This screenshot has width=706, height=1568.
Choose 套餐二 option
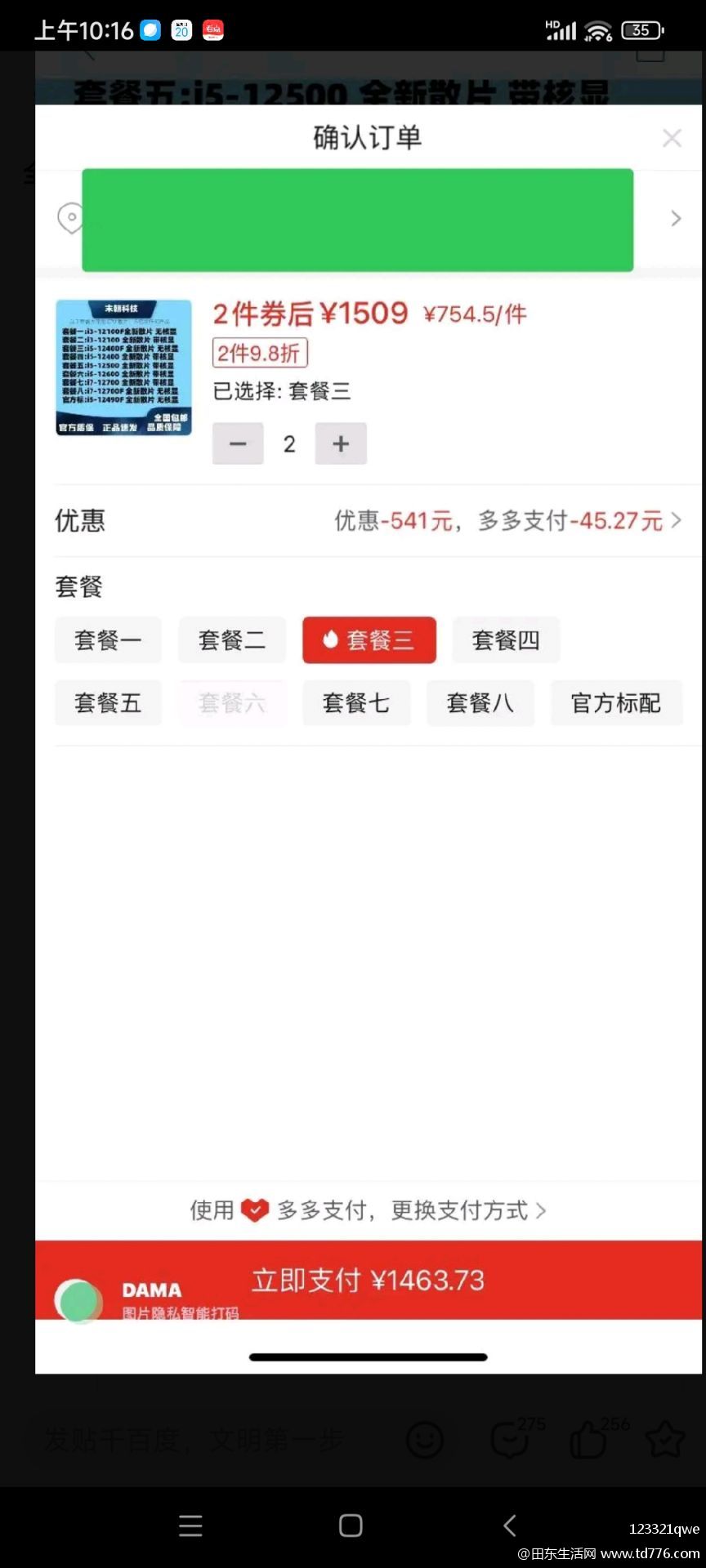pyautogui.click(x=232, y=639)
